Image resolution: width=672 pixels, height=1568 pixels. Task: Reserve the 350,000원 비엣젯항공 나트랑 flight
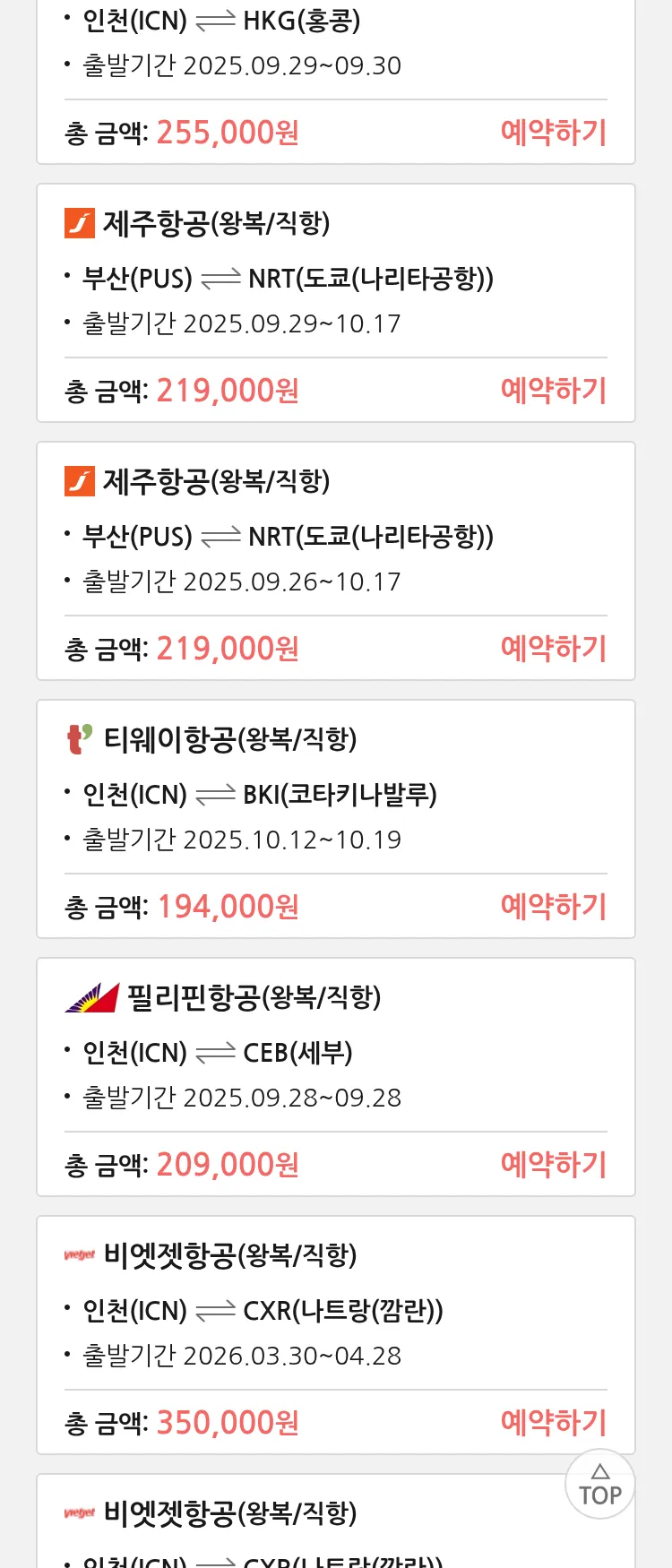coord(553,1423)
